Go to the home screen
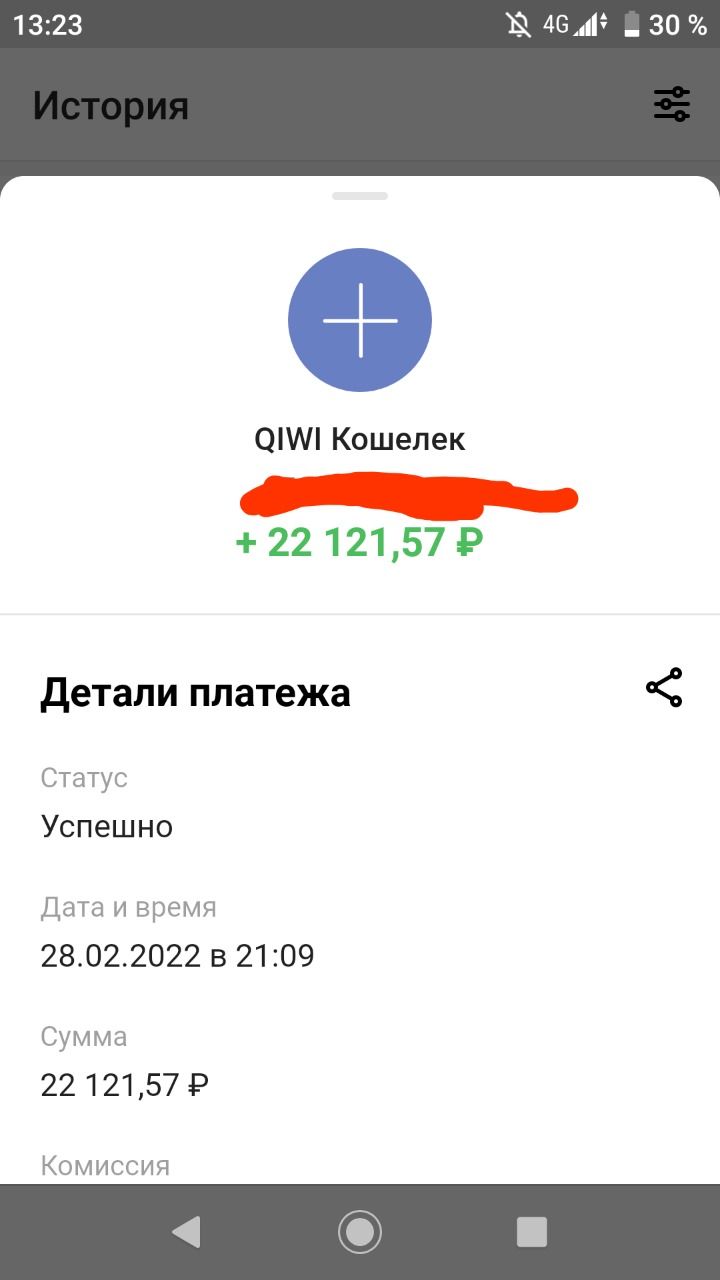 coord(360,1232)
